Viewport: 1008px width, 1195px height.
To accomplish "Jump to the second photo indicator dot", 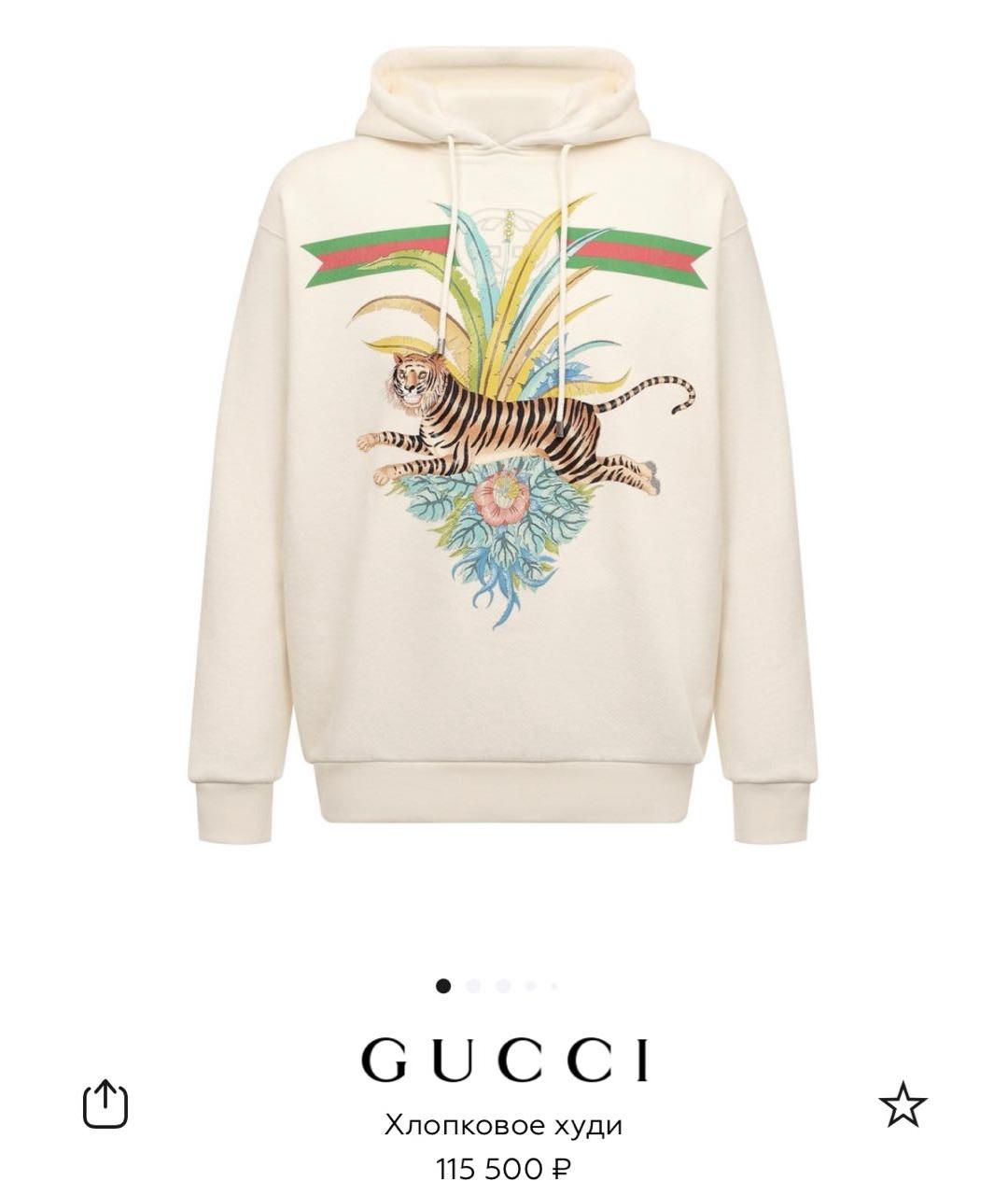I will (x=473, y=986).
